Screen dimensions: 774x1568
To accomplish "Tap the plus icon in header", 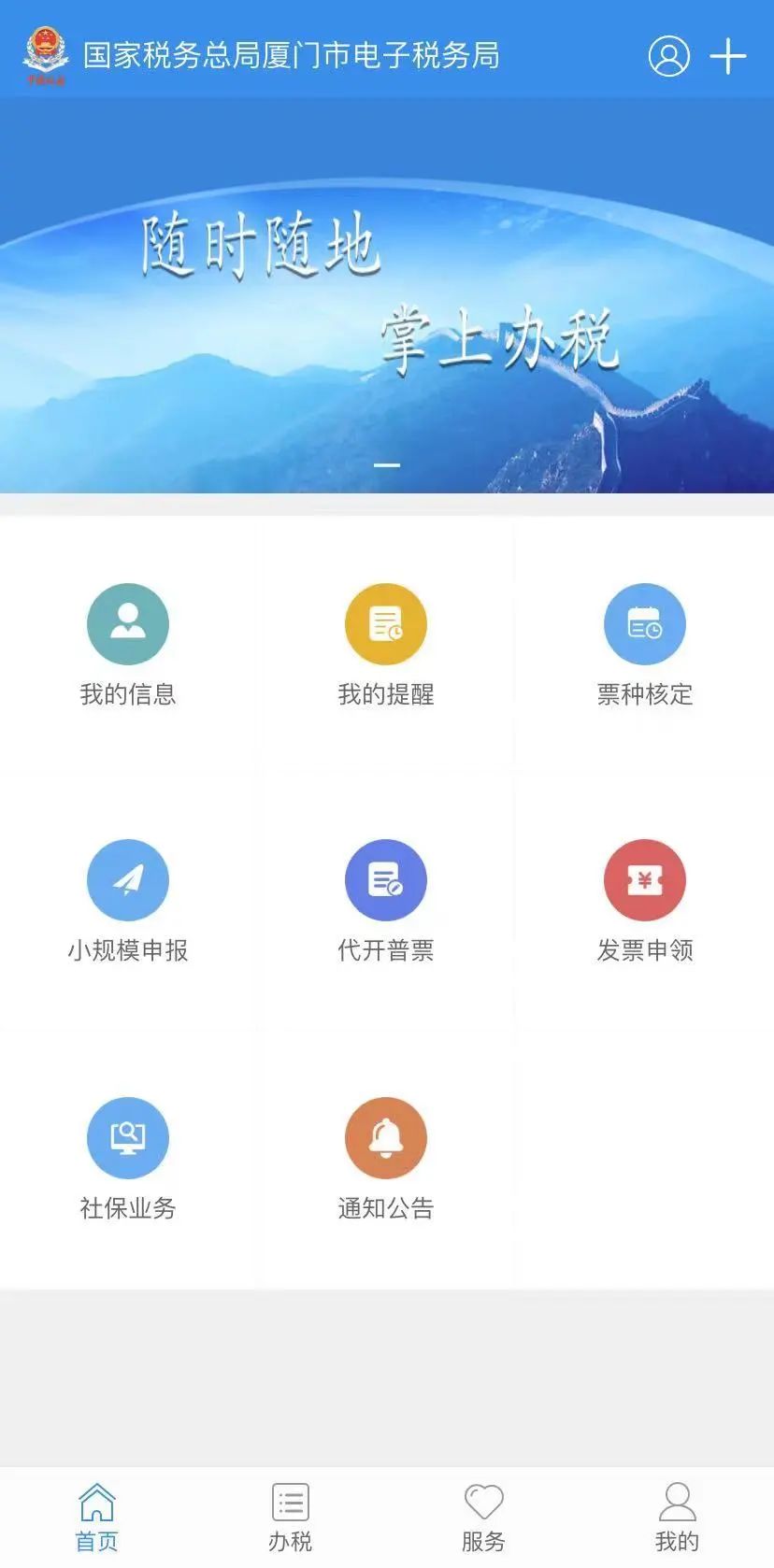I will click(x=727, y=56).
